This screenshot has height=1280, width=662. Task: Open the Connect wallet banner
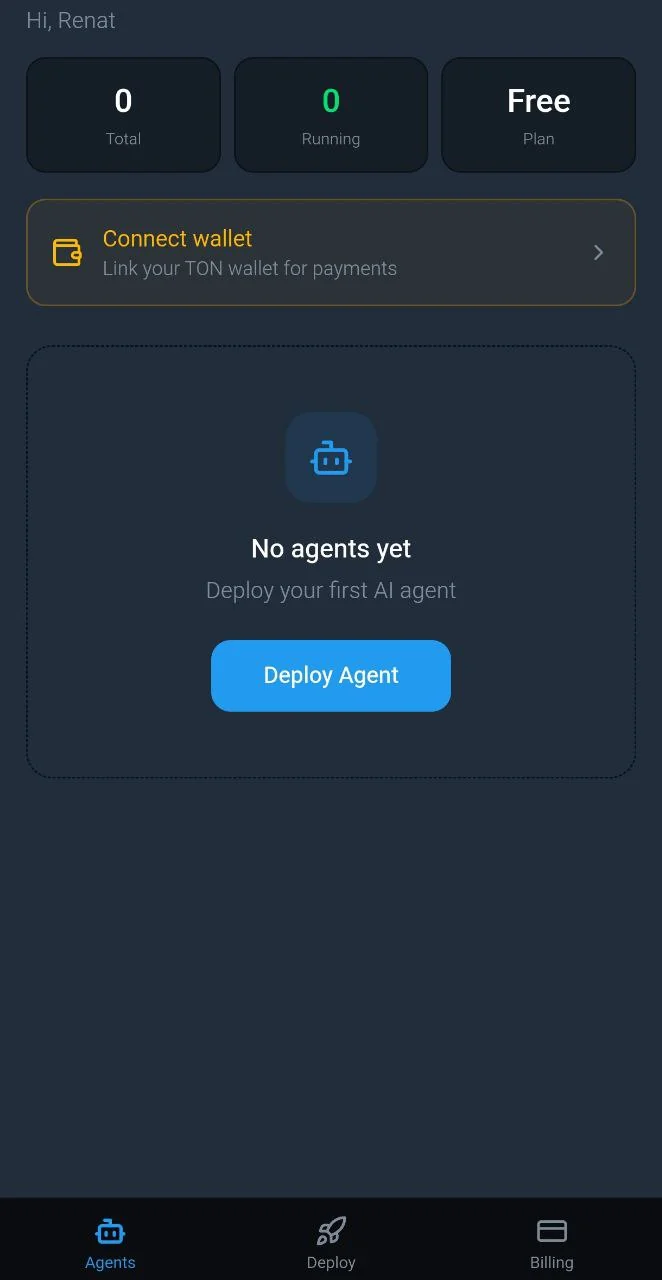point(331,252)
